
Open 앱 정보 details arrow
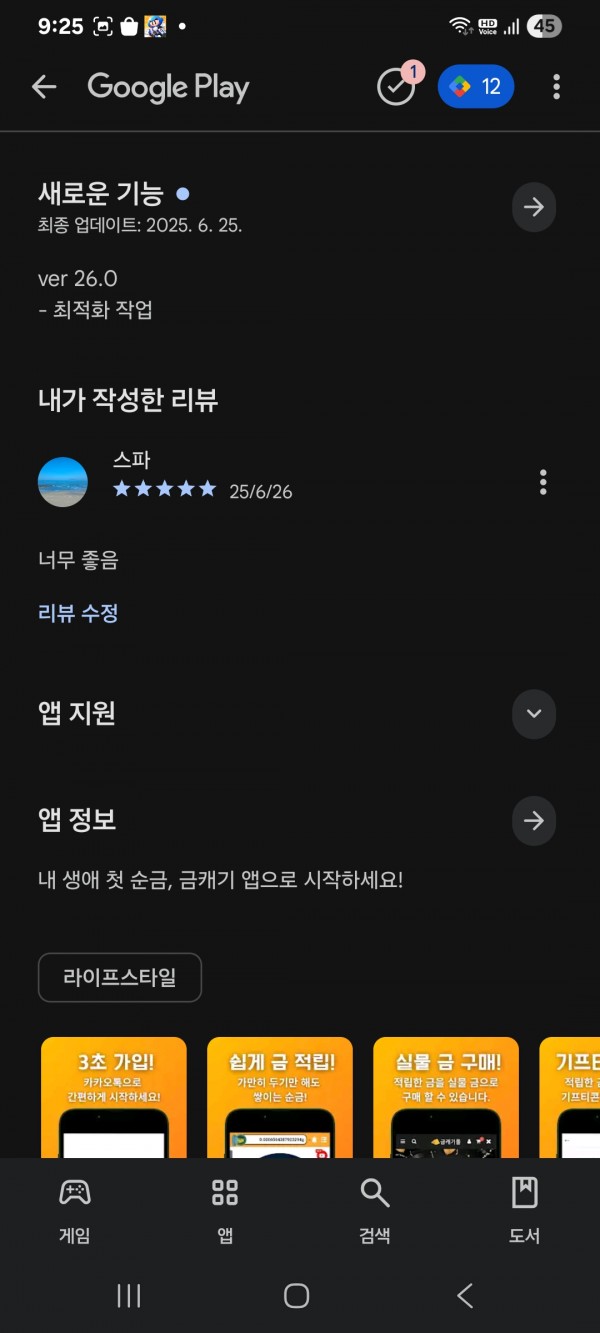tap(533, 821)
